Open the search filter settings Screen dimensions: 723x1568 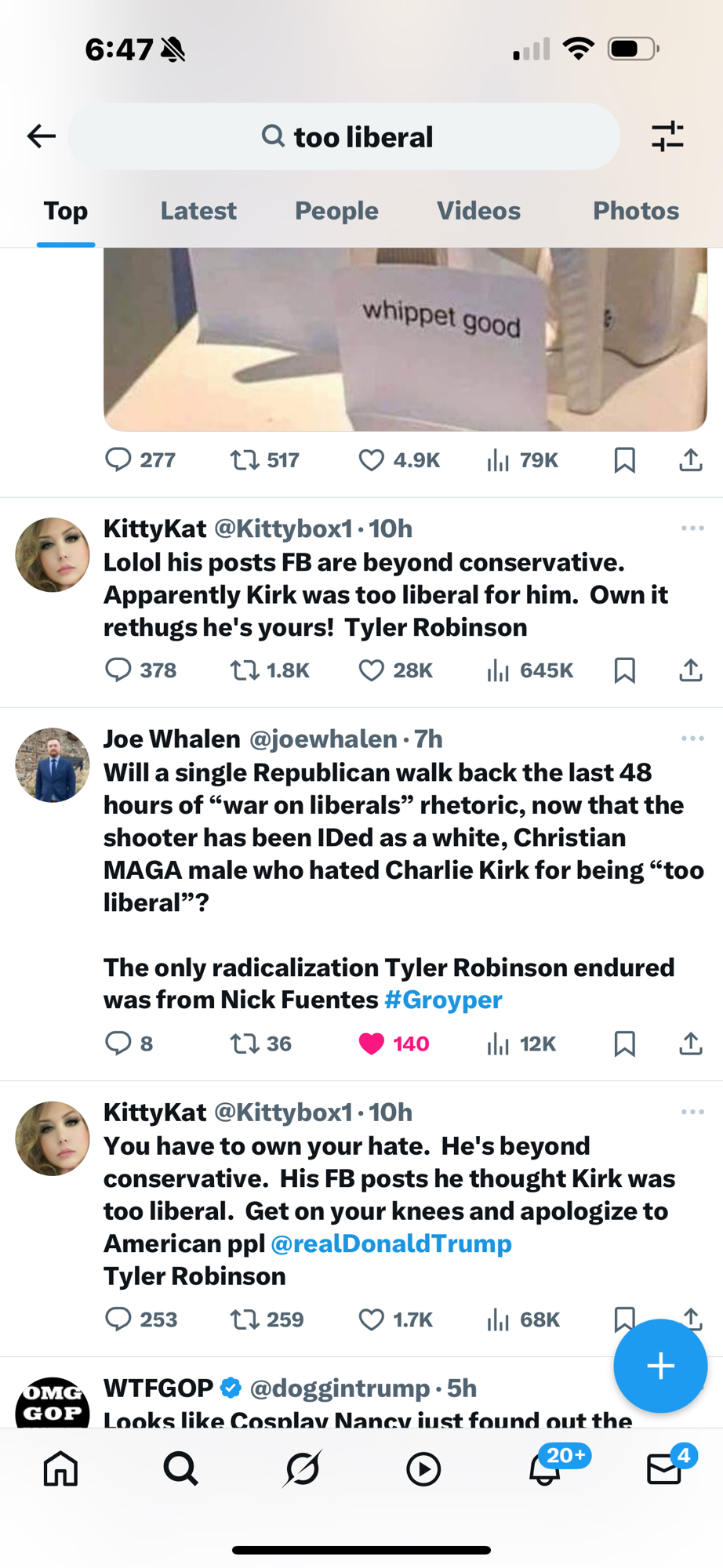coord(667,136)
